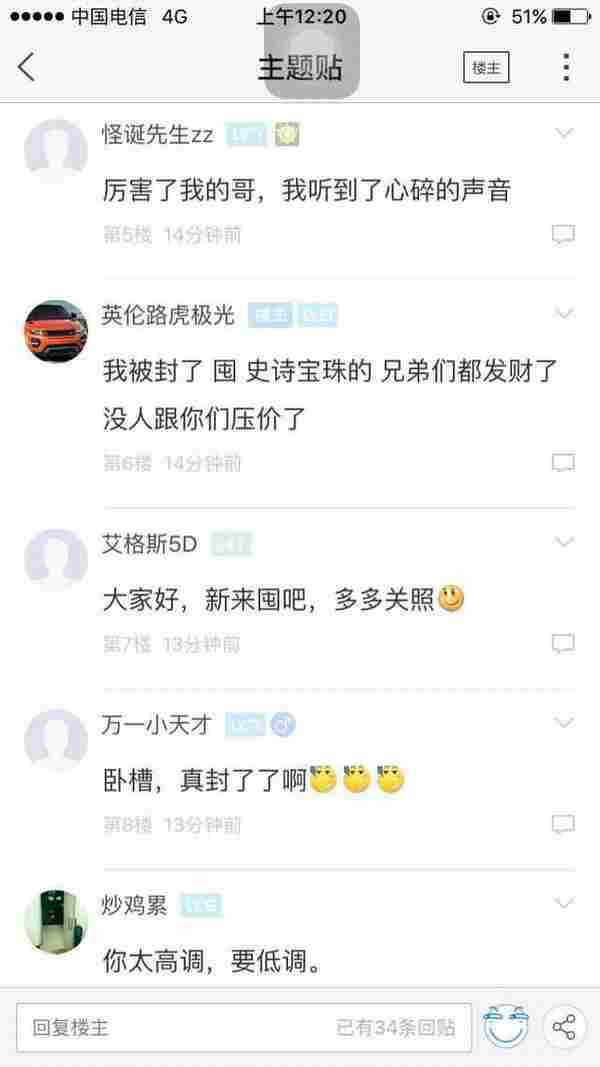Go back from the 主题贴 thread
The image size is (600, 1067).
click(x=27, y=67)
